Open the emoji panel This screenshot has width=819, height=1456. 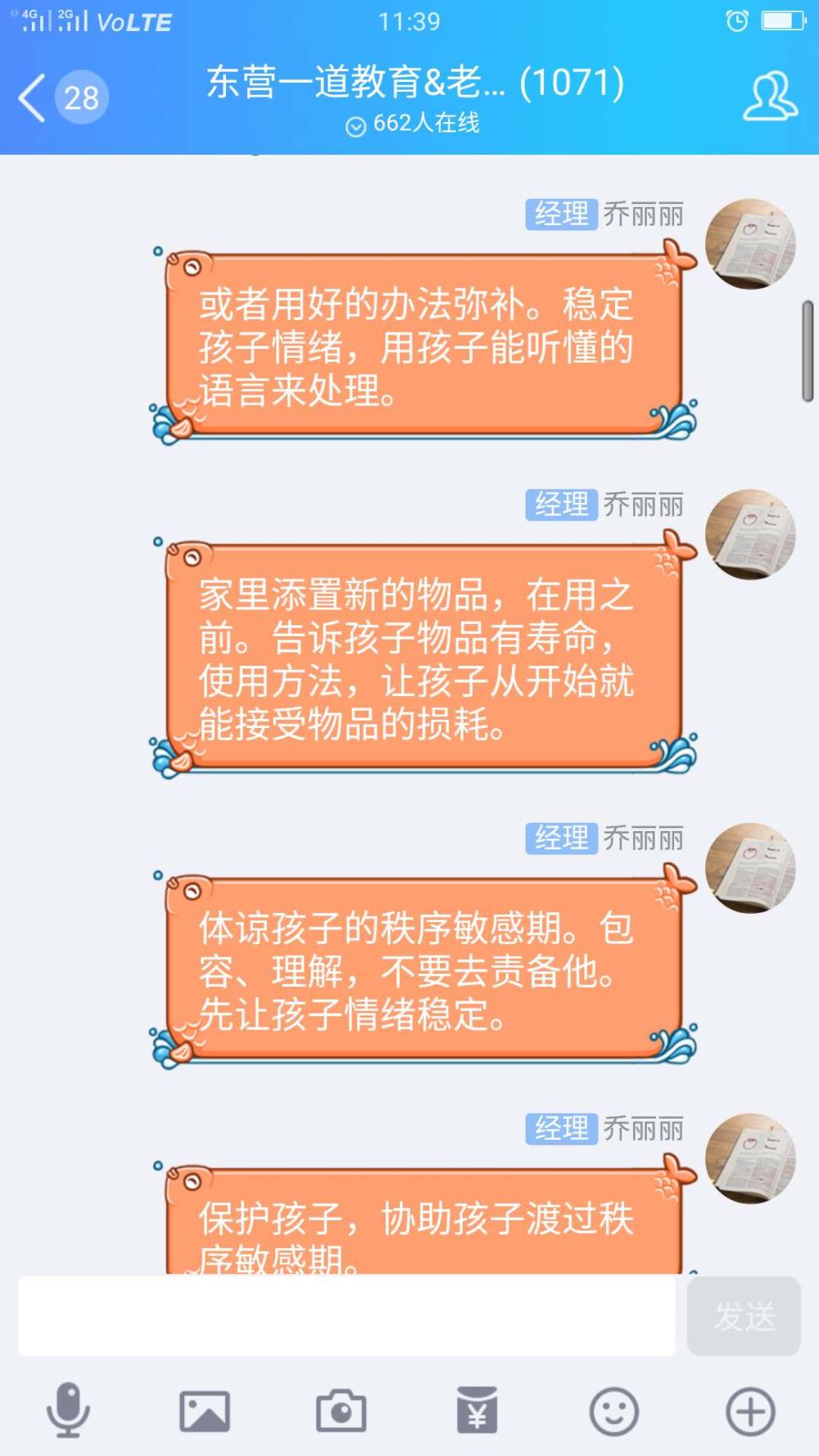tap(613, 1411)
